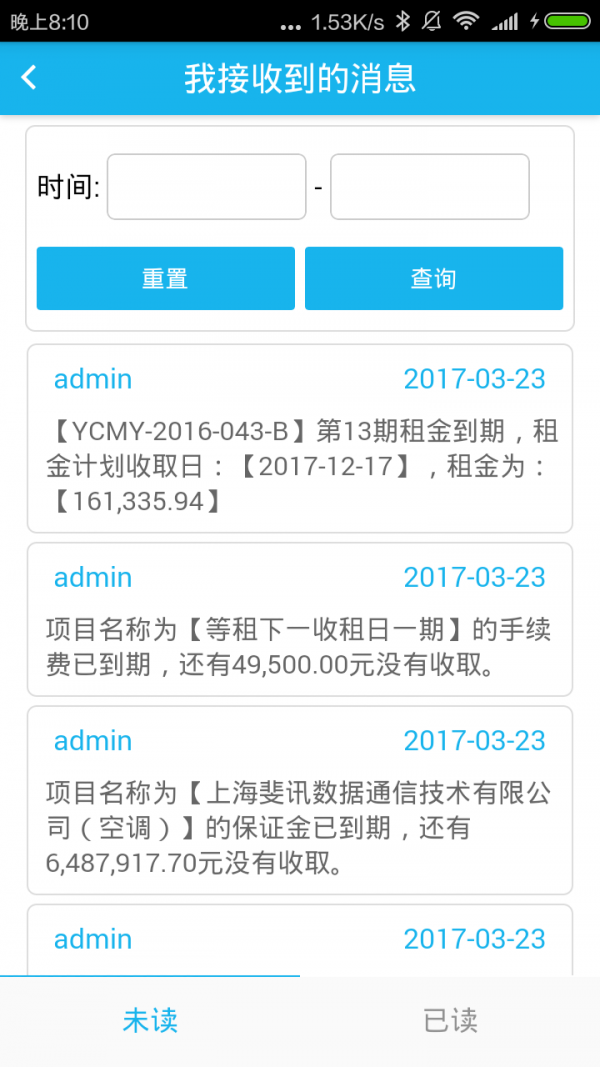
Task: Switch to the 未读 unread tab
Action: click(x=150, y=1021)
